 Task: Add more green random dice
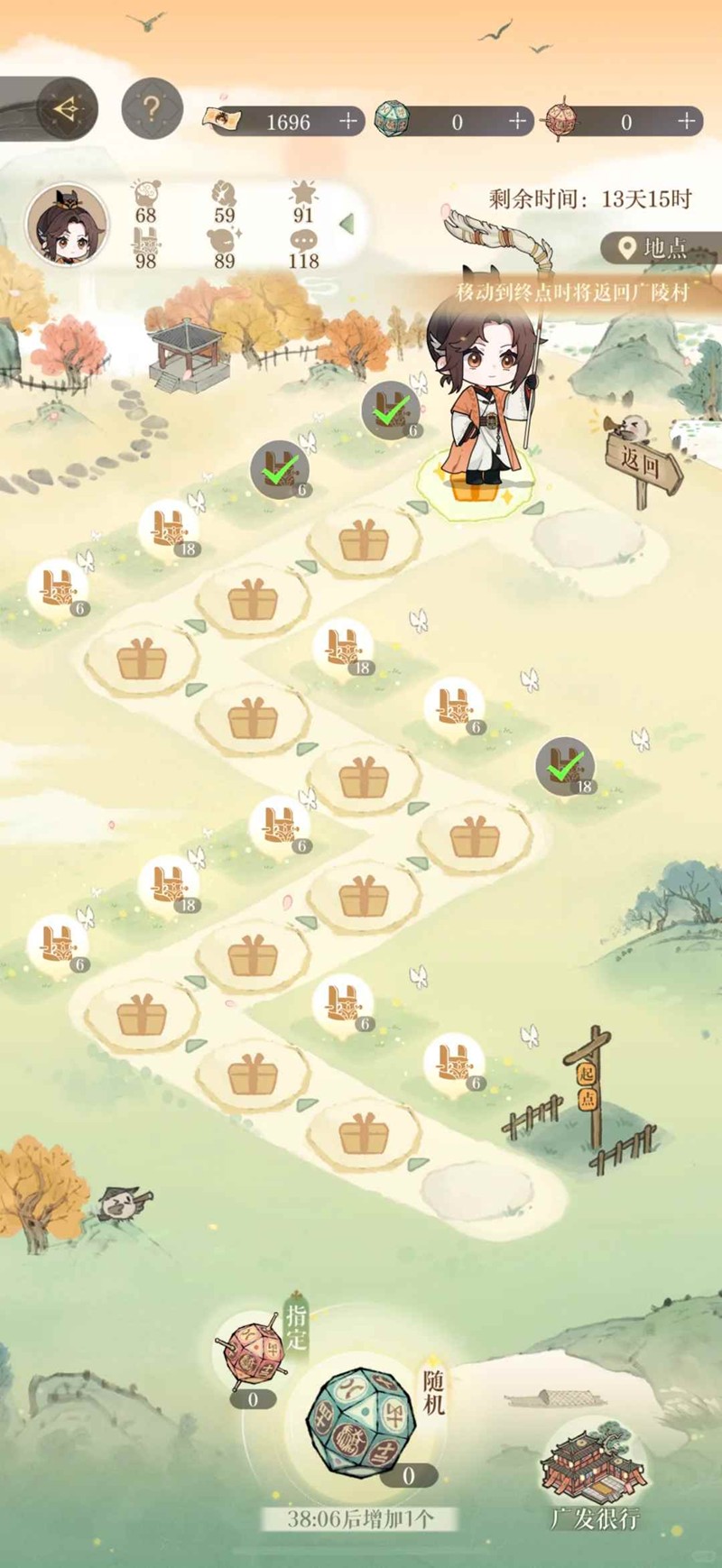(x=516, y=121)
